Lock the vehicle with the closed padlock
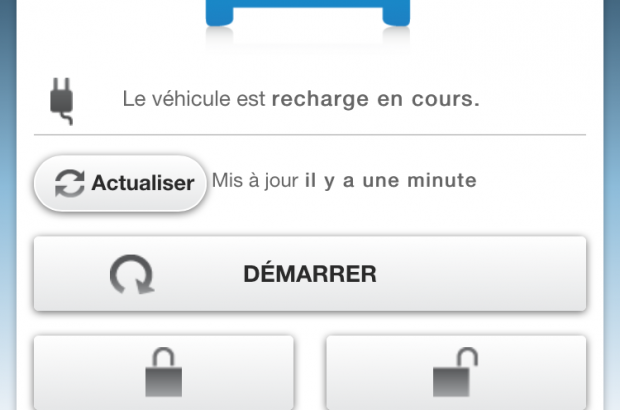Viewport: 620px width, 410px height. pyautogui.click(x=164, y=373)
